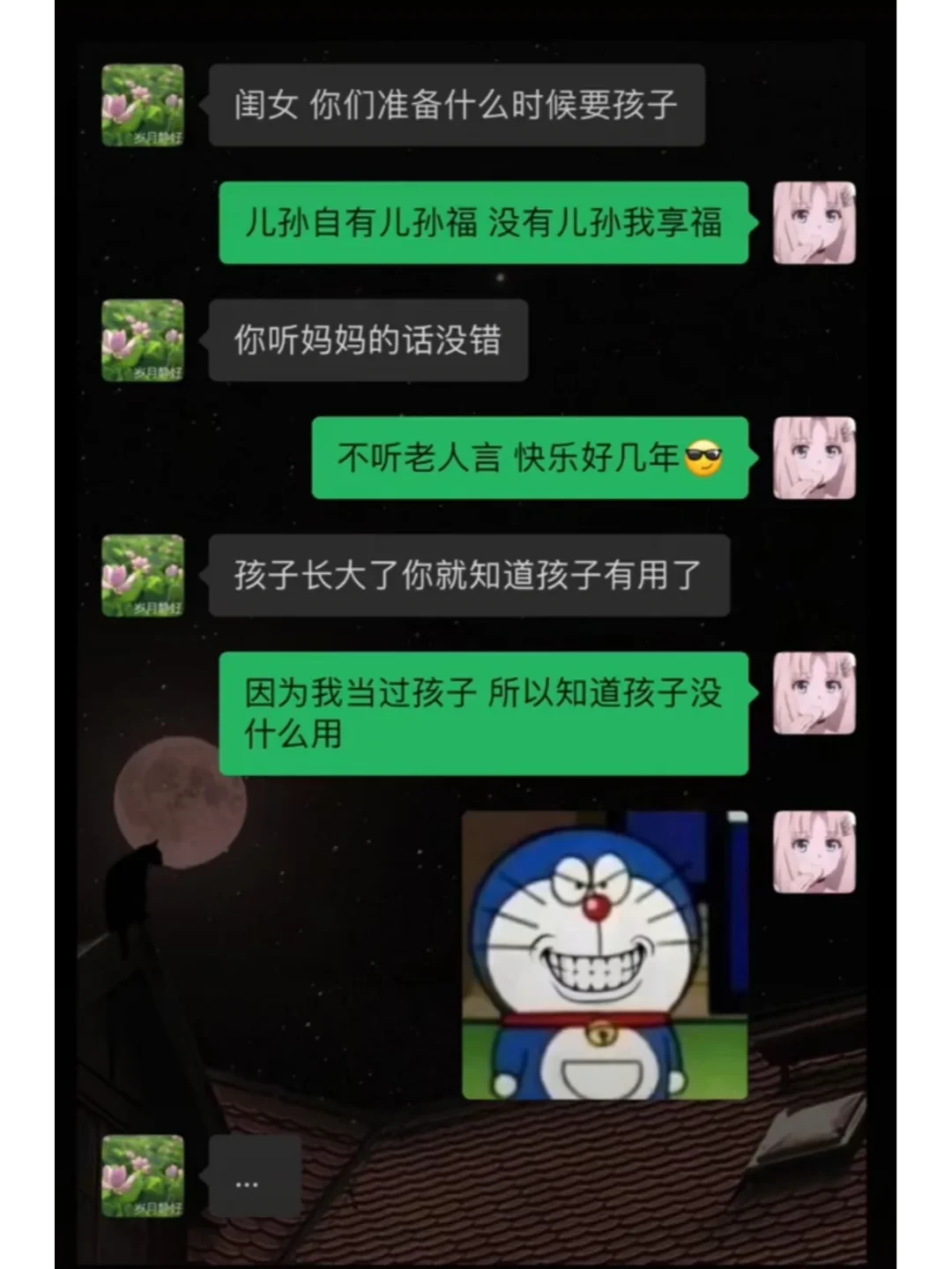Screen dimensions: 952x1269
Task: Select the anime avatar beside the Doraemon sticker
Action: point(813,853)
